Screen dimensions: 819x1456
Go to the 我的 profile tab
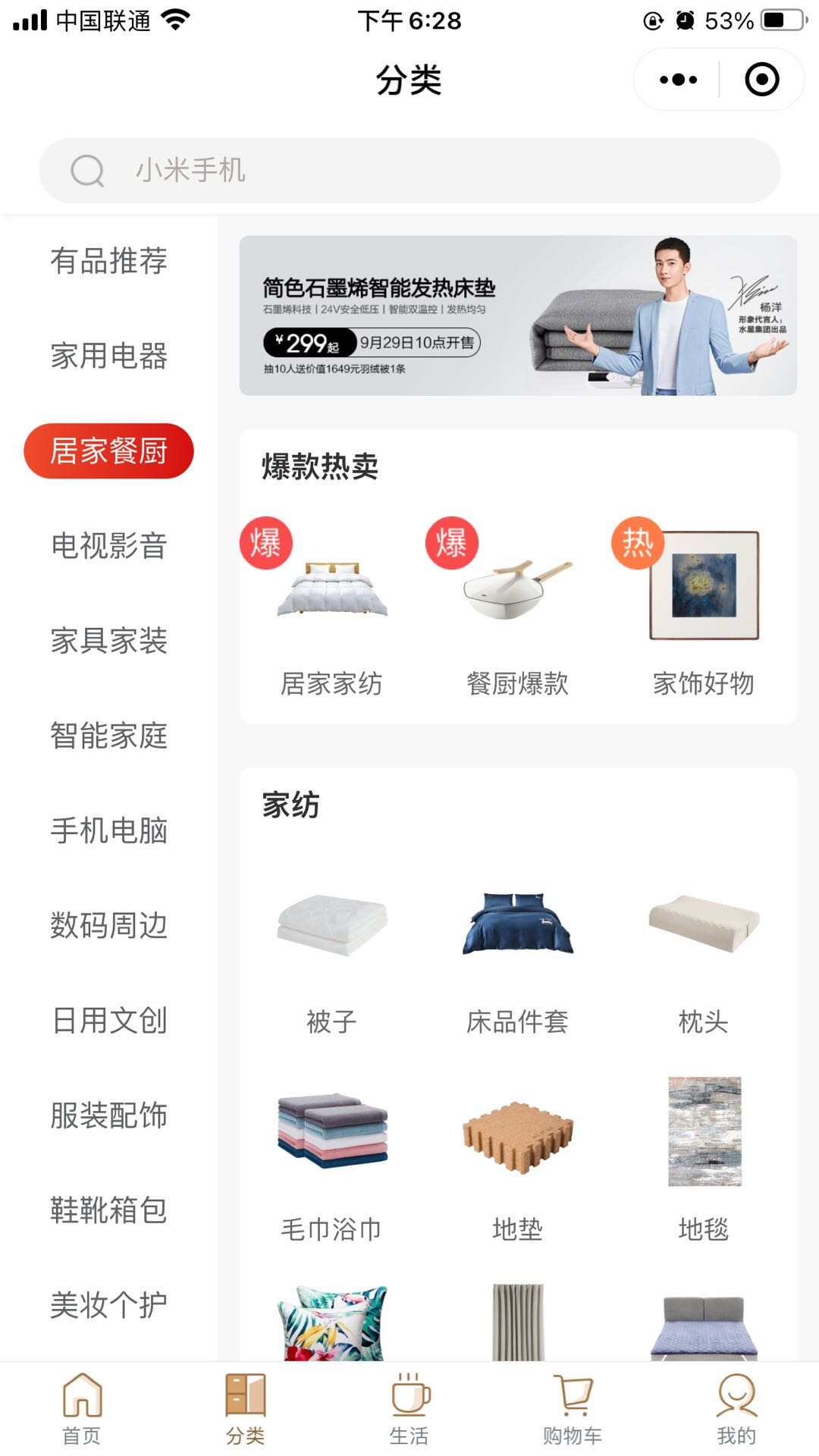[x=736, y=1409]
